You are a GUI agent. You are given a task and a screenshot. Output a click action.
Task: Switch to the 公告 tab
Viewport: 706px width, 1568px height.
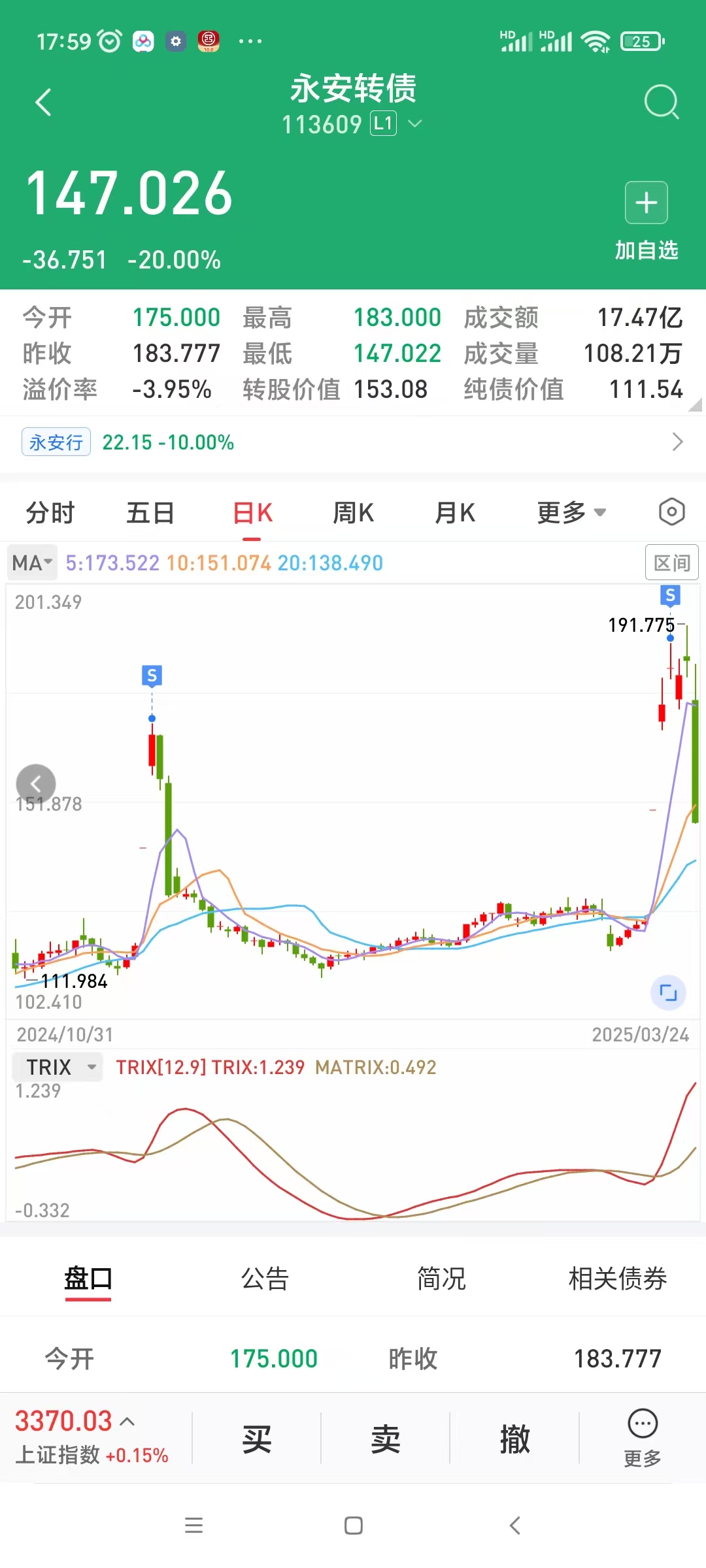click(x=265, y=1279)
